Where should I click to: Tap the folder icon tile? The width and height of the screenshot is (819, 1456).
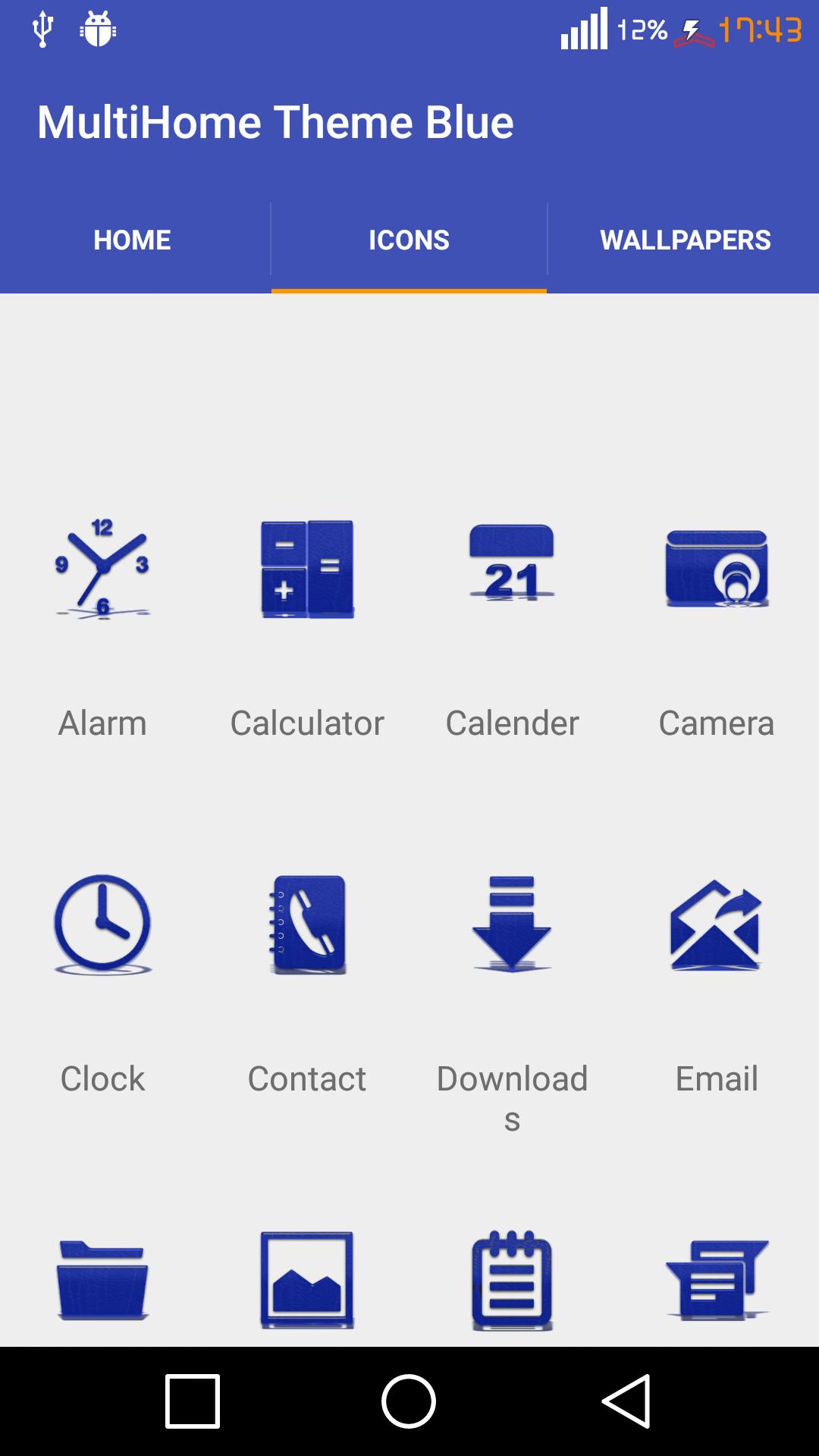pyautogui.click(x=102, y=1280)
